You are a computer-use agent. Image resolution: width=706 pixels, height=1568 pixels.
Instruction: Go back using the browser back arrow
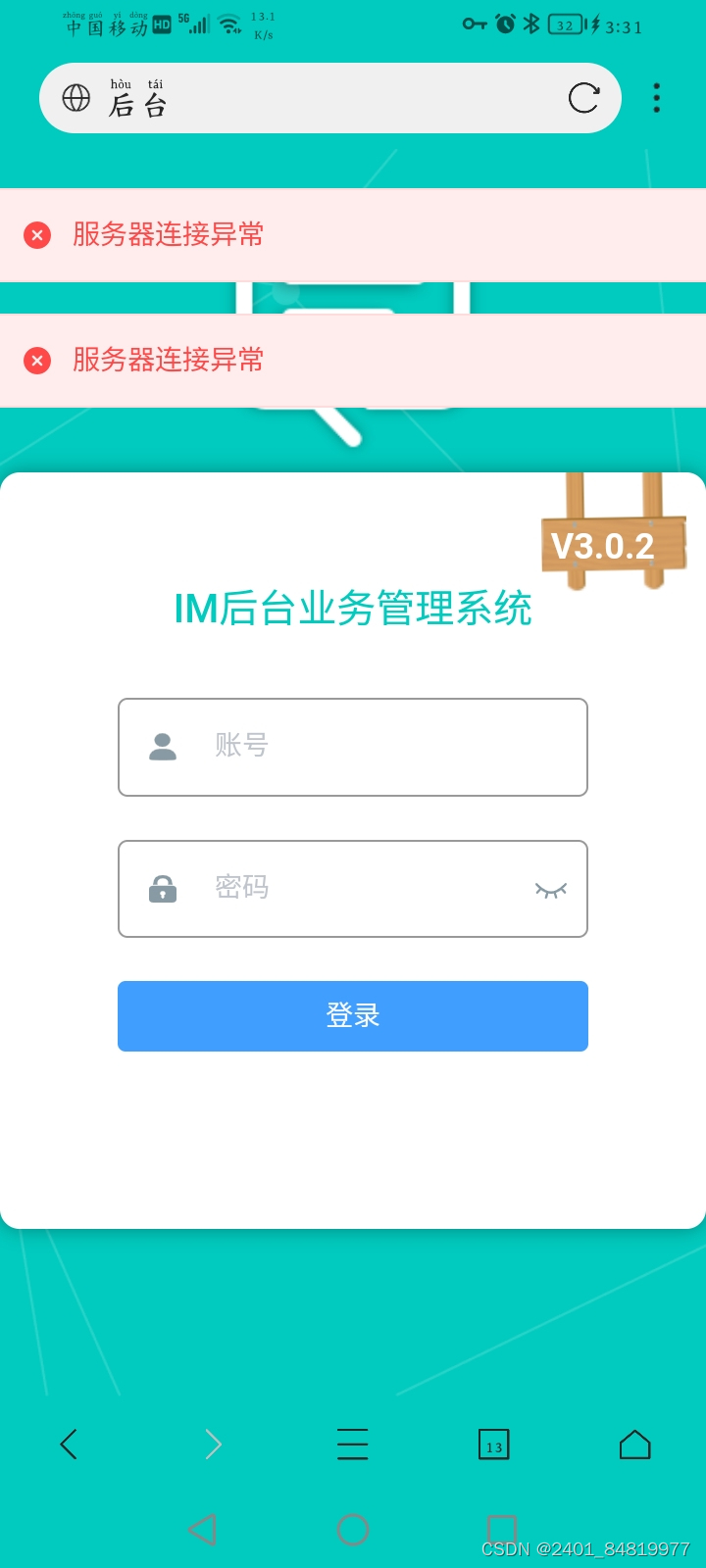tap(69, 1445)
